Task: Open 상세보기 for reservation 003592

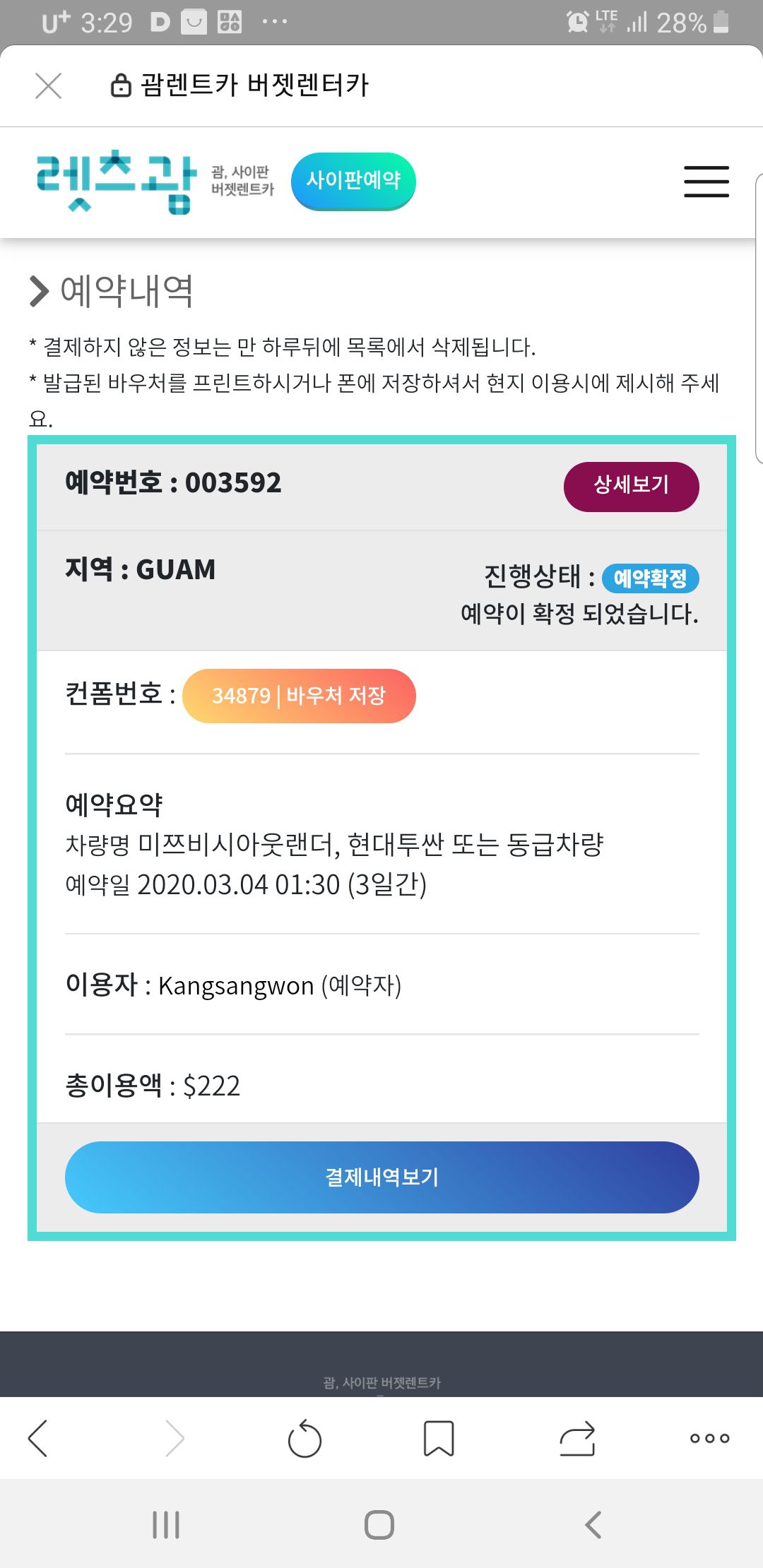Action: point(631,486)
